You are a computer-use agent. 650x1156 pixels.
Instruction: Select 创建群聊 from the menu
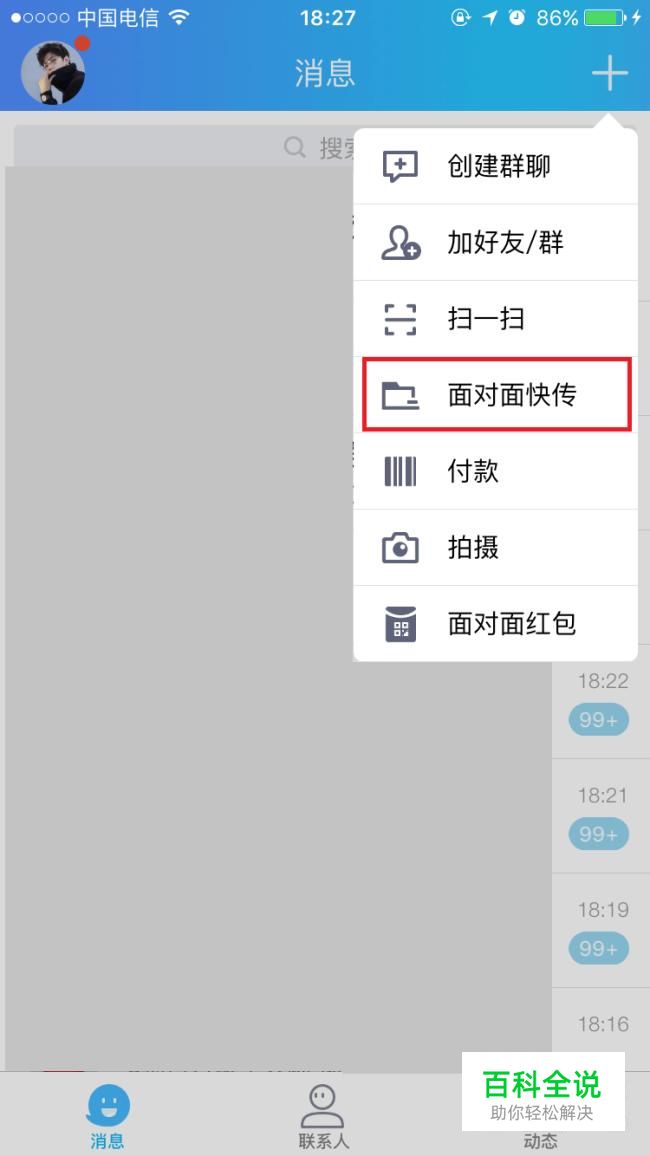[495, 166]
